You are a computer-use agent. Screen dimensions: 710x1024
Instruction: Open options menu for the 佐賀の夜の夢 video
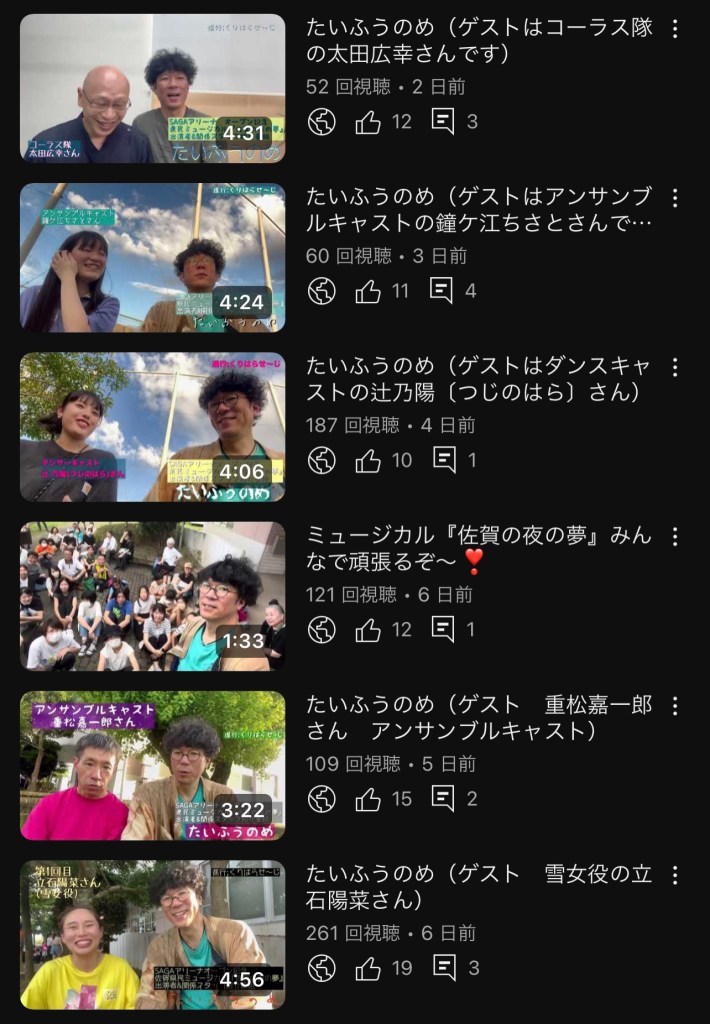point(675,537)
